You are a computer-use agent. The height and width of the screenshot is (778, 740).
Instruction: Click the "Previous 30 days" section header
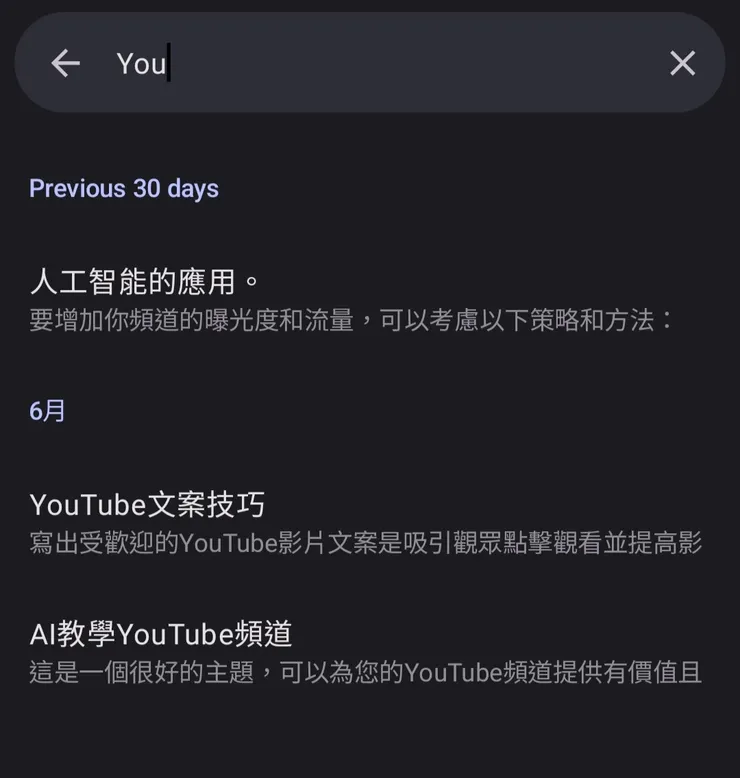(x=123, y=188)
